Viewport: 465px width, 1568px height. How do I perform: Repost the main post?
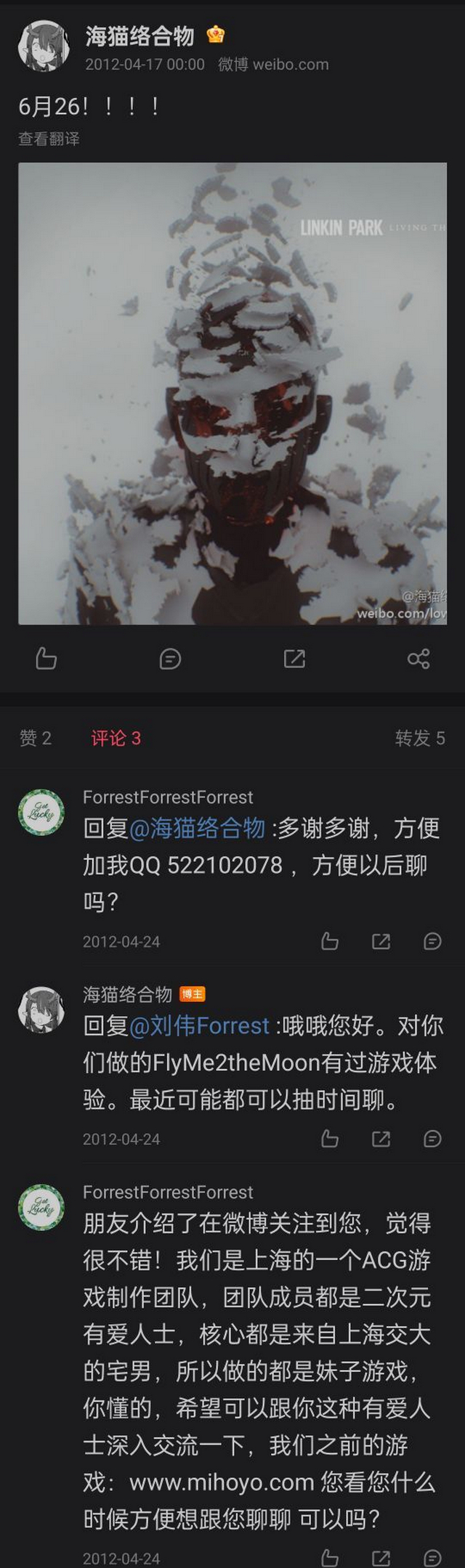(x=294, y=659)
